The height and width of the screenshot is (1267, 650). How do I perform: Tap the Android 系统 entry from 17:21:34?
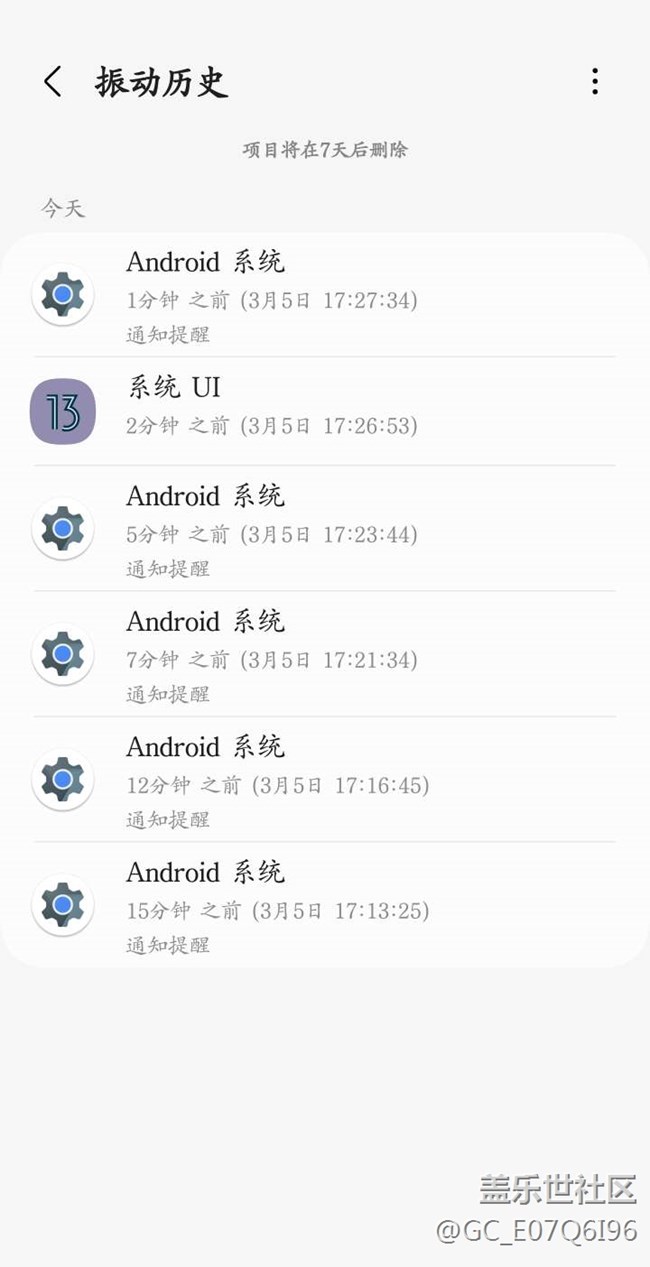(324, 655)
